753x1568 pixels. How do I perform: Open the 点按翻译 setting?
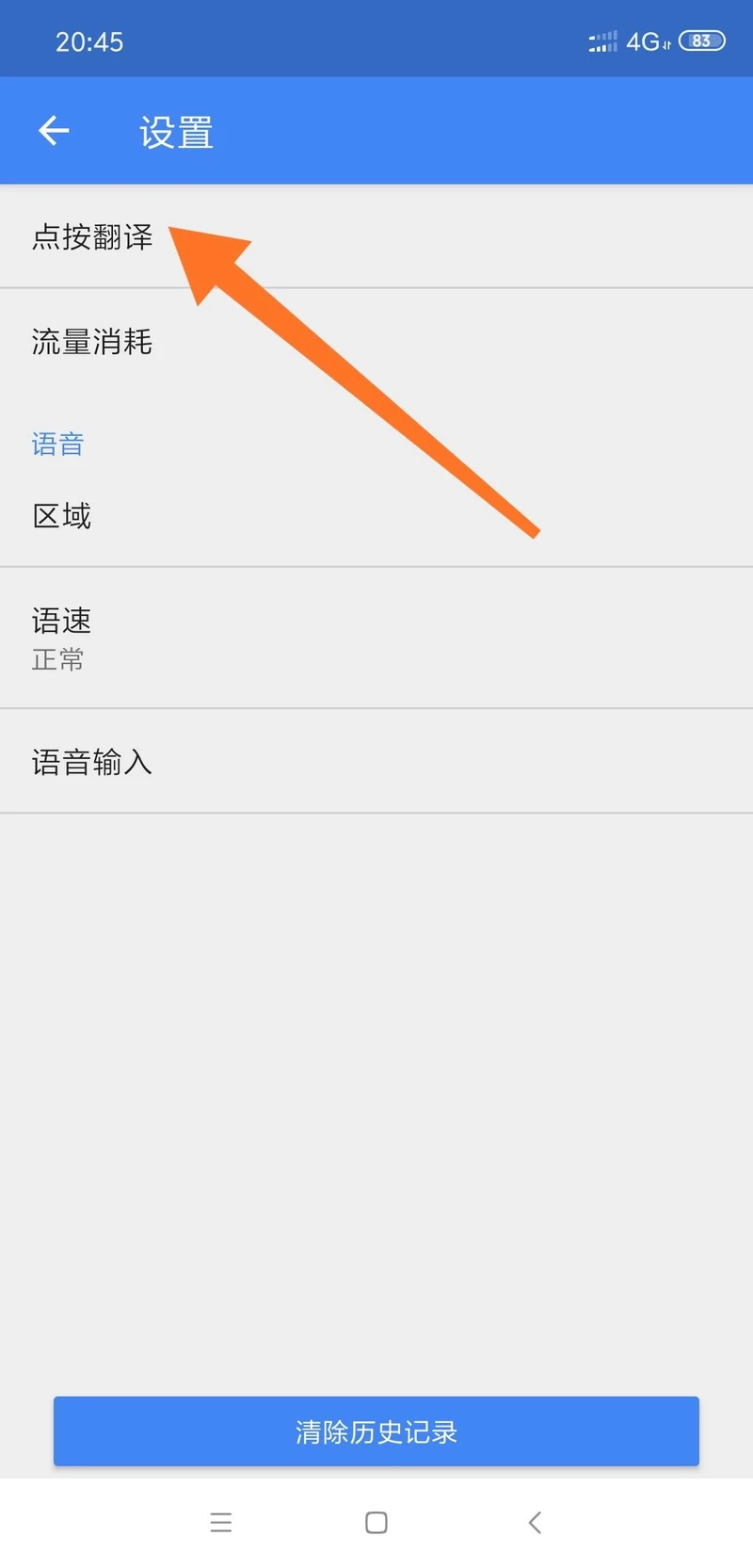[x=376, y=236]
